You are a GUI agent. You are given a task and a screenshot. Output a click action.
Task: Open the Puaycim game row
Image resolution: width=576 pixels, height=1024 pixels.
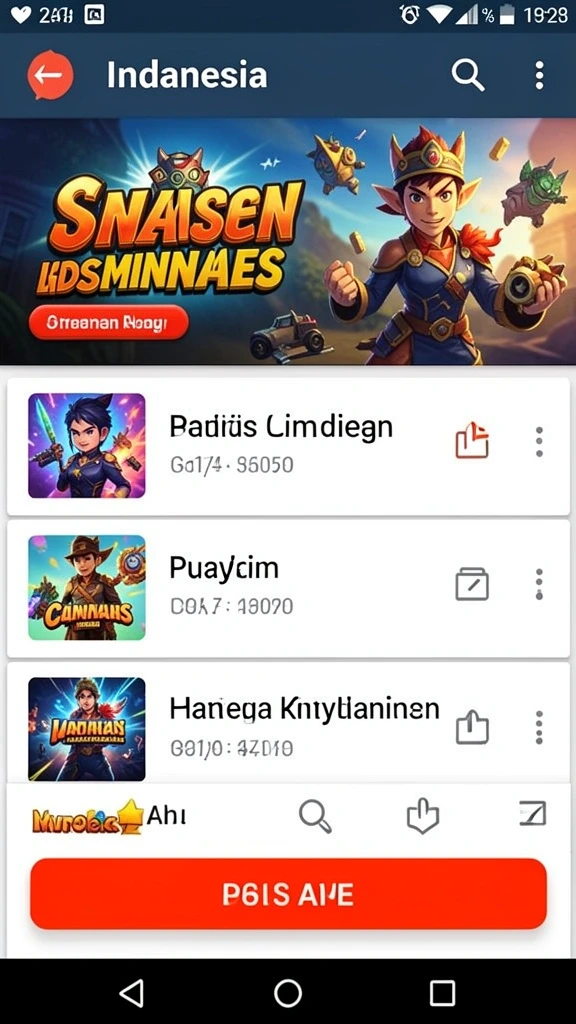tap(288, 588)
